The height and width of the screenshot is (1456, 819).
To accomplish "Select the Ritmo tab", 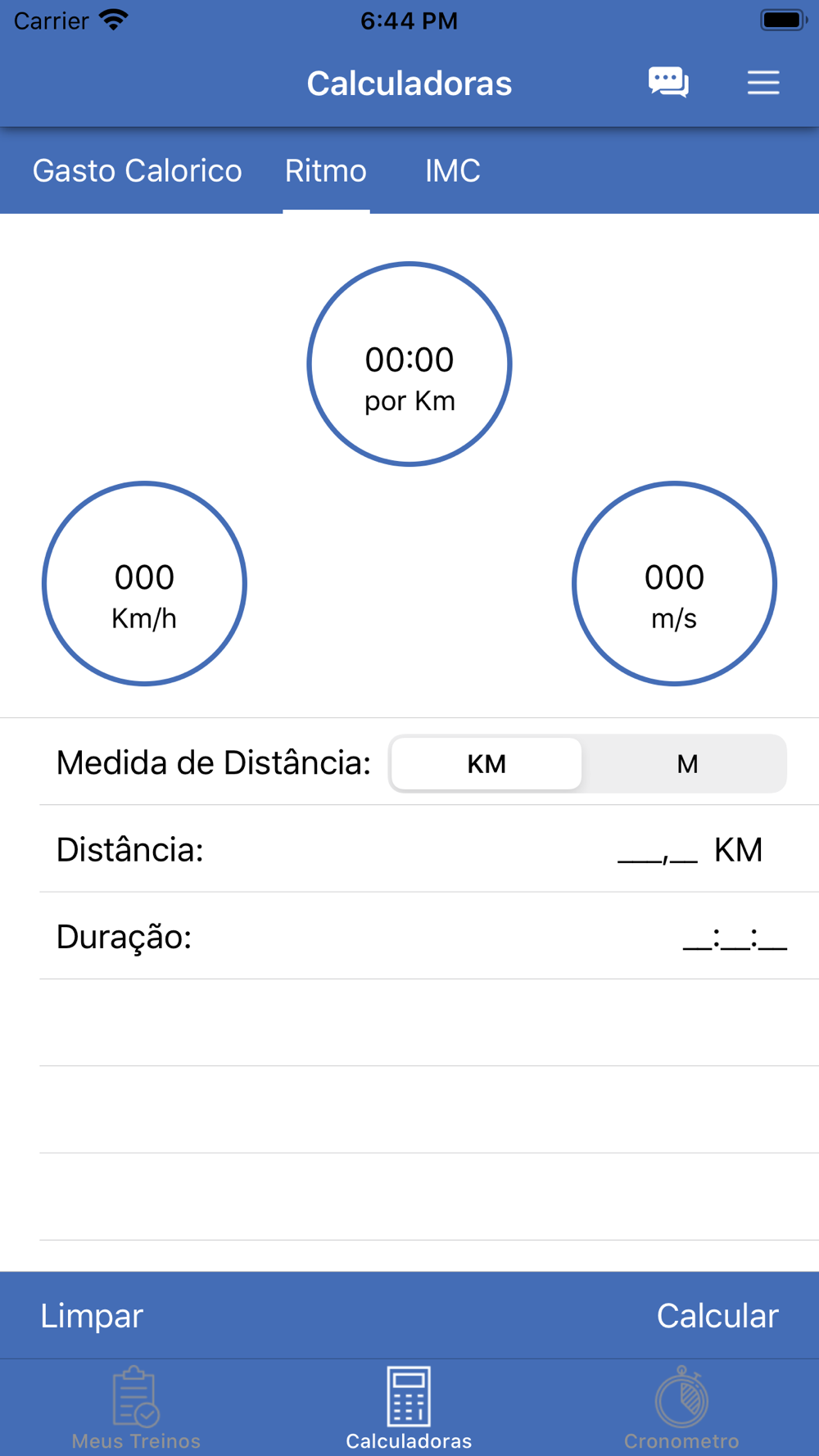I will 326,171.
